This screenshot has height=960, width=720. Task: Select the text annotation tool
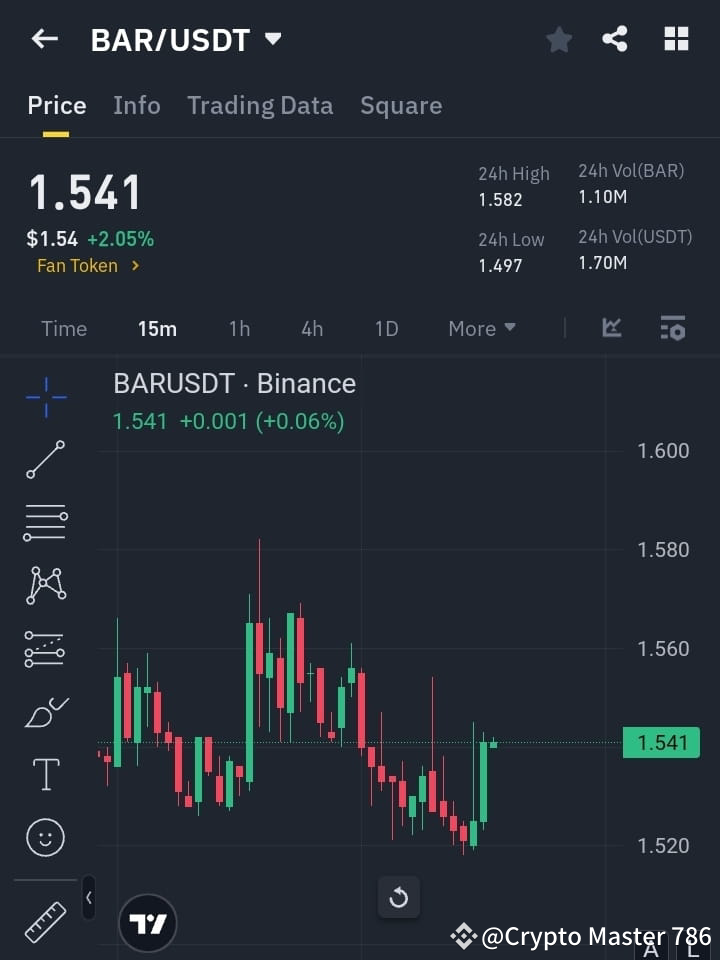point(45,774)
